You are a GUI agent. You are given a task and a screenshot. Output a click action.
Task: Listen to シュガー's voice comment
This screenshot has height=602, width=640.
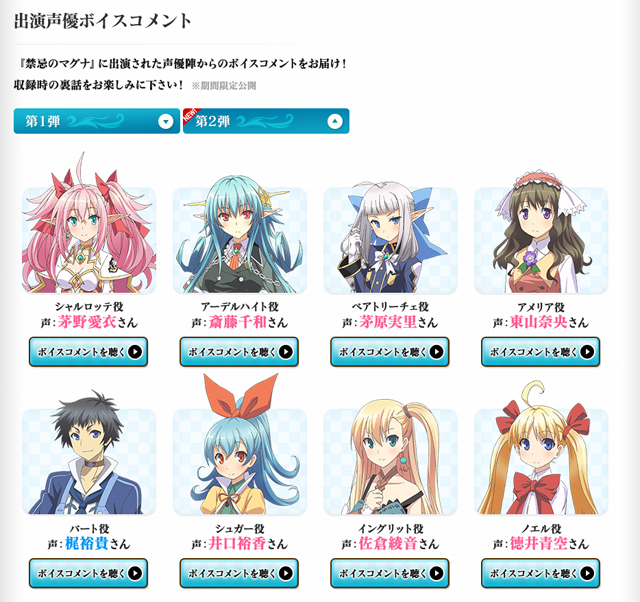click(239, 573)
